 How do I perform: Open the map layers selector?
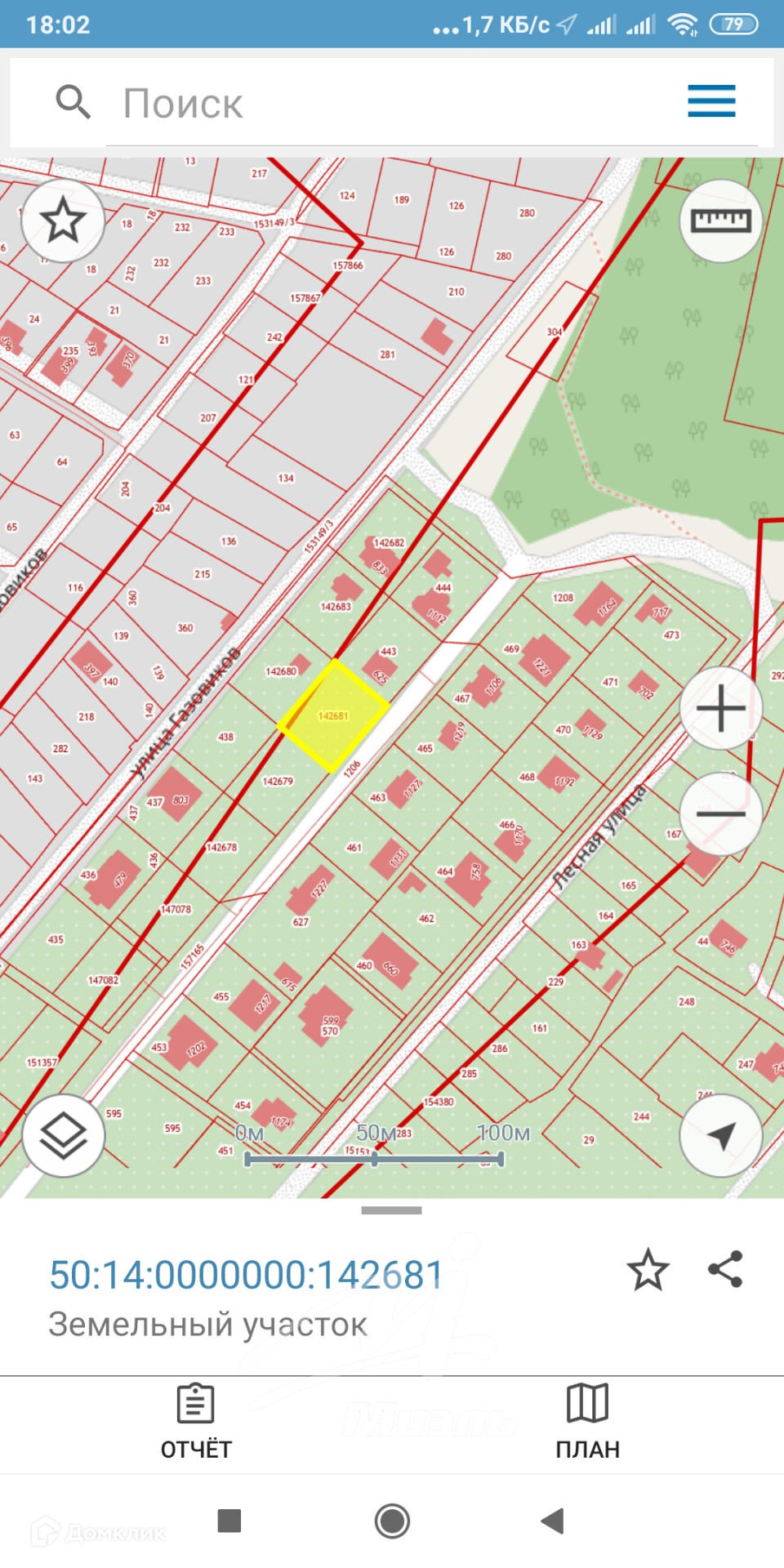pos(63,1135)
